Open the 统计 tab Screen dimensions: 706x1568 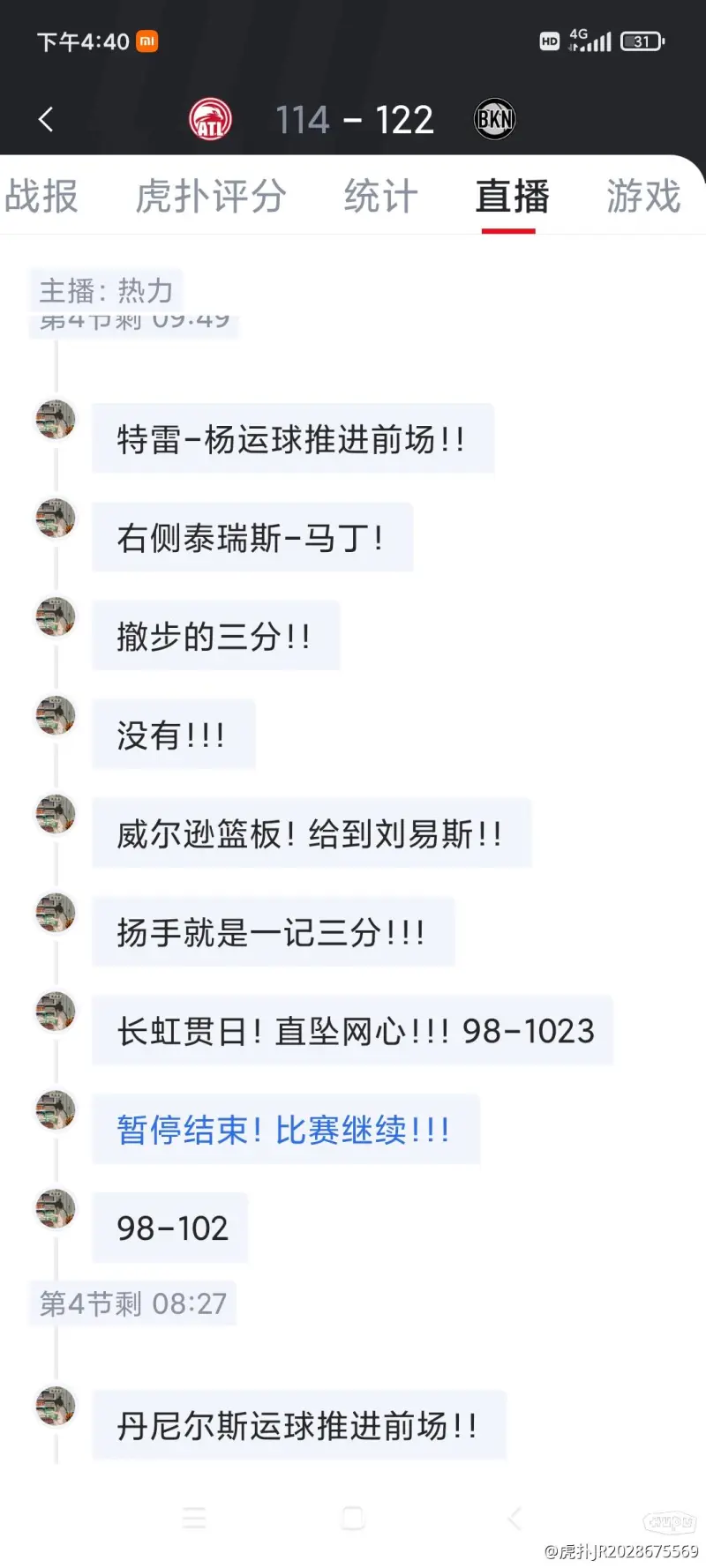380,196
